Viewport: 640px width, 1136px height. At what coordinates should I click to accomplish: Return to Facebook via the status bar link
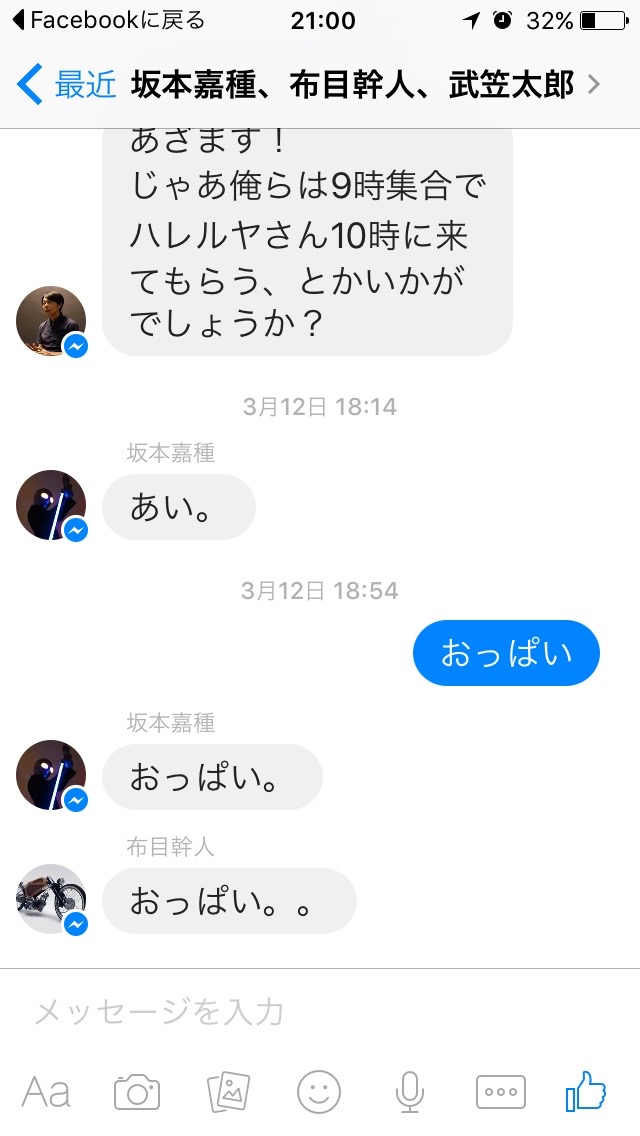(x=109, y=21)
